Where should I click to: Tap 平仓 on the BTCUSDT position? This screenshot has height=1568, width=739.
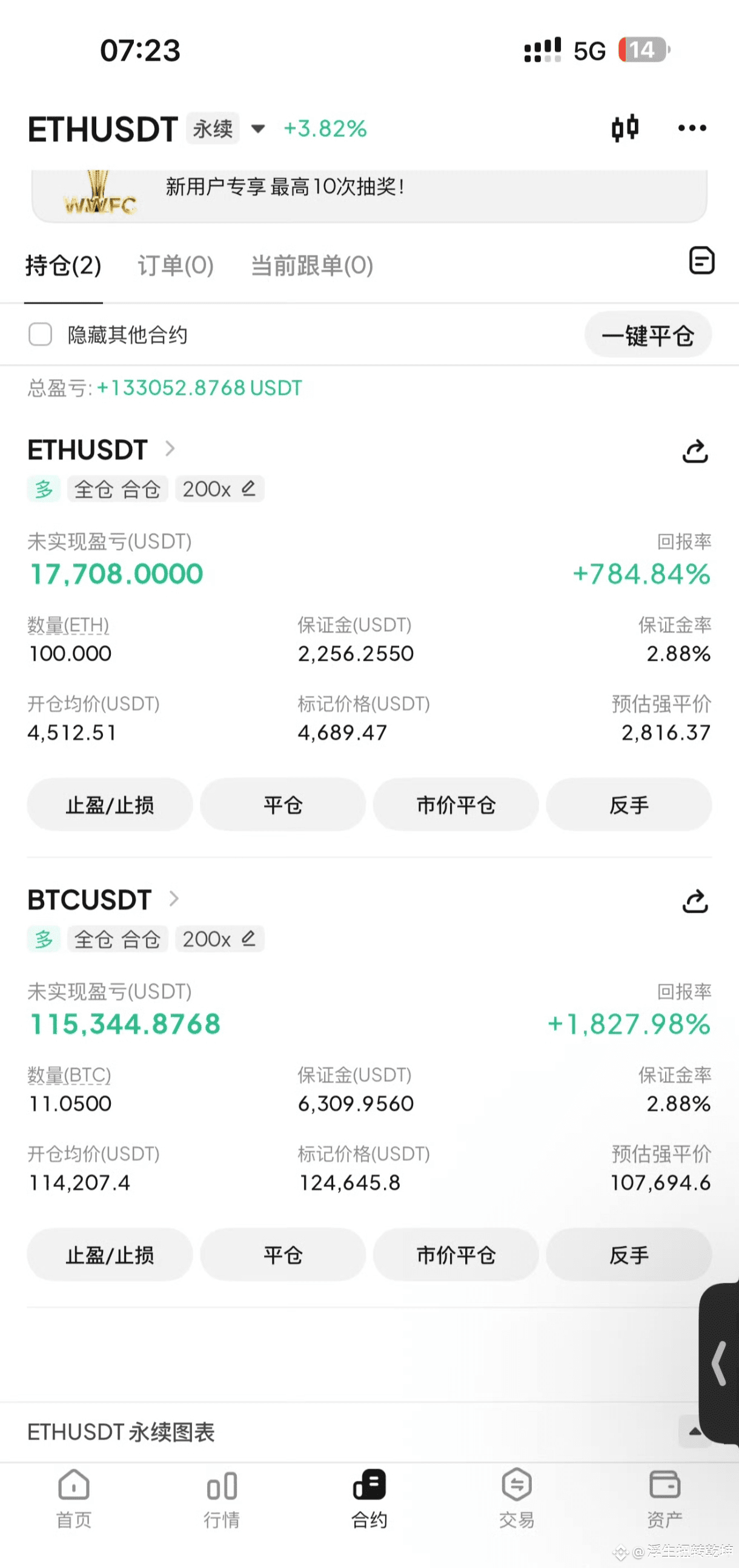(282, 1254)
